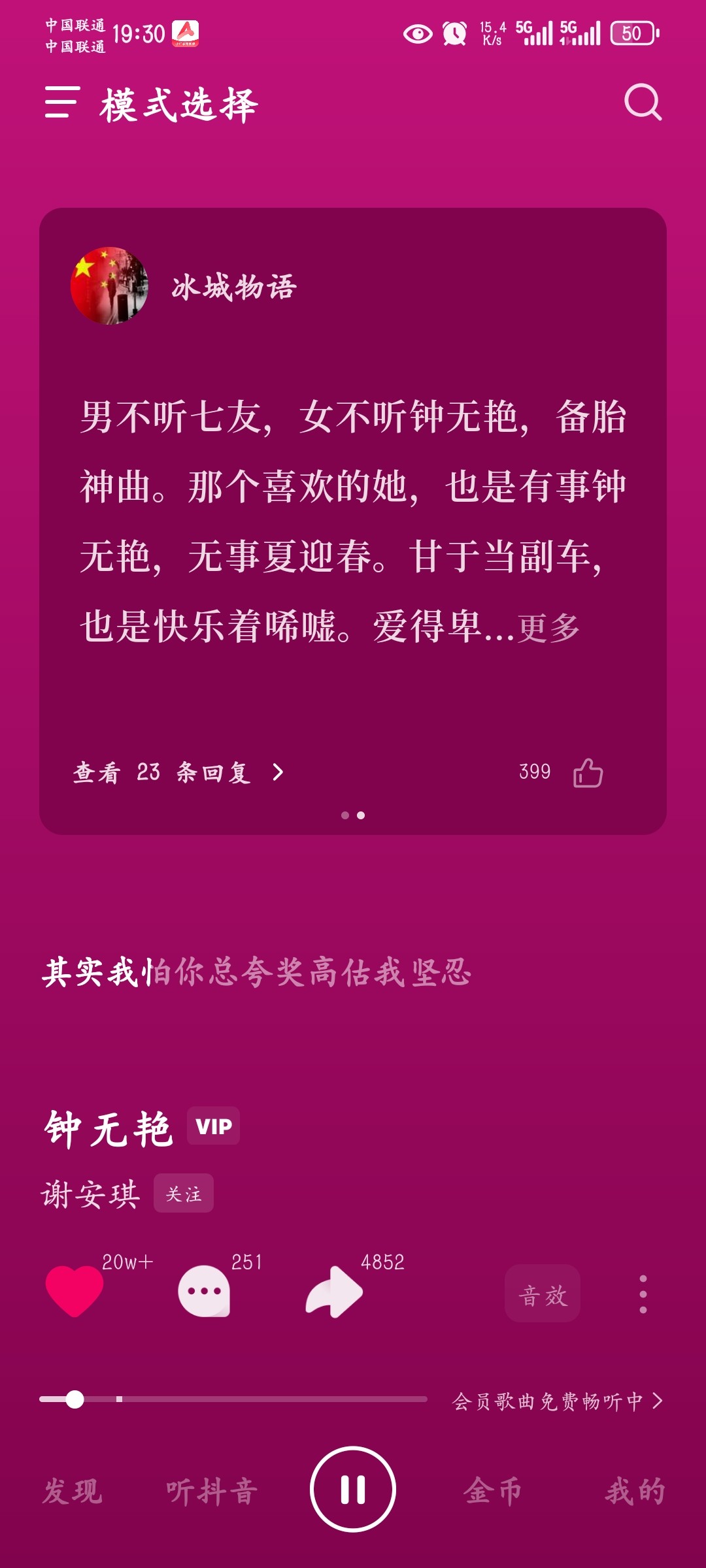Expand the comment with 更多
Image resolution: width=706 pixels, height=1568 pixels.
tap(549, 628)
